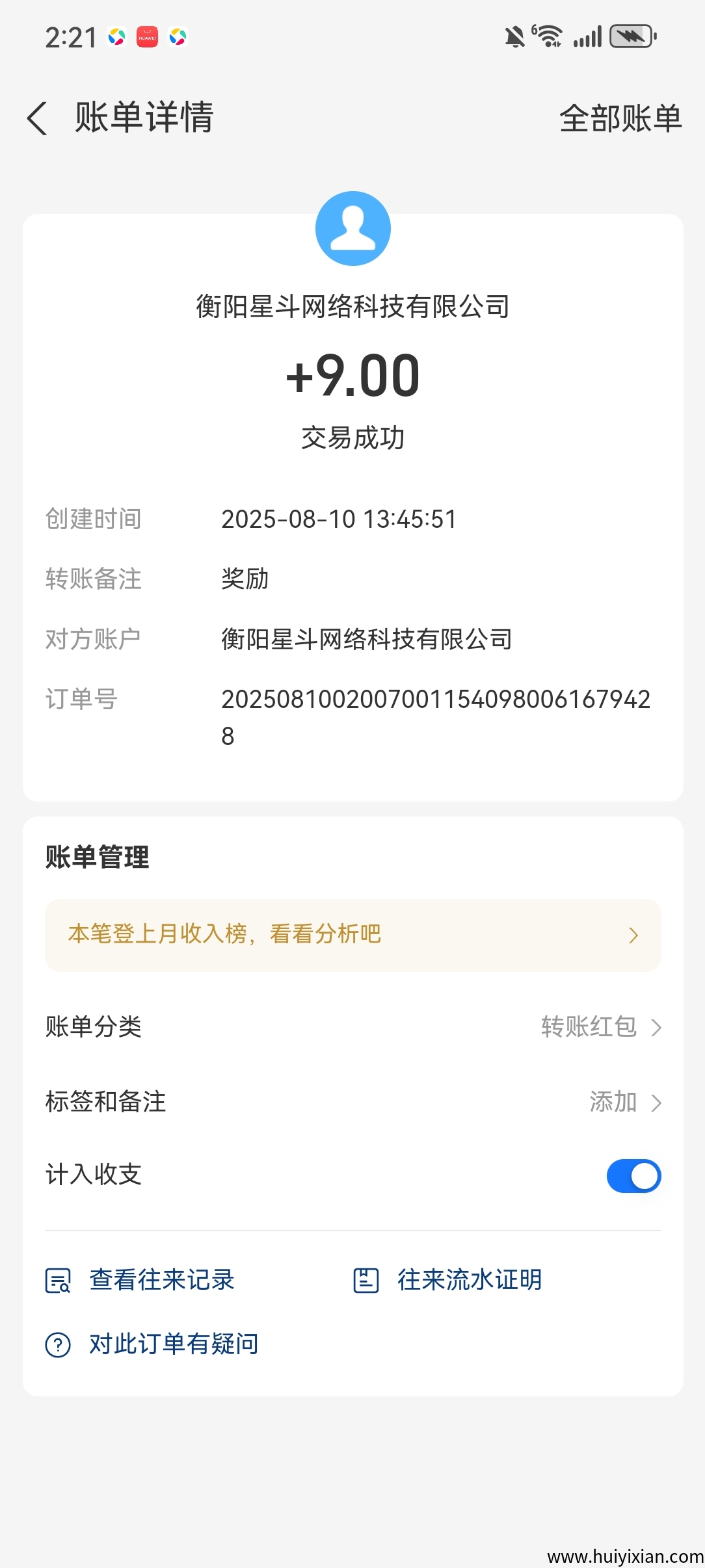This screenshot has height=1568, width=705.
Task: Tap the back arrow to exit bill details
Action: [x=38, y=119]
